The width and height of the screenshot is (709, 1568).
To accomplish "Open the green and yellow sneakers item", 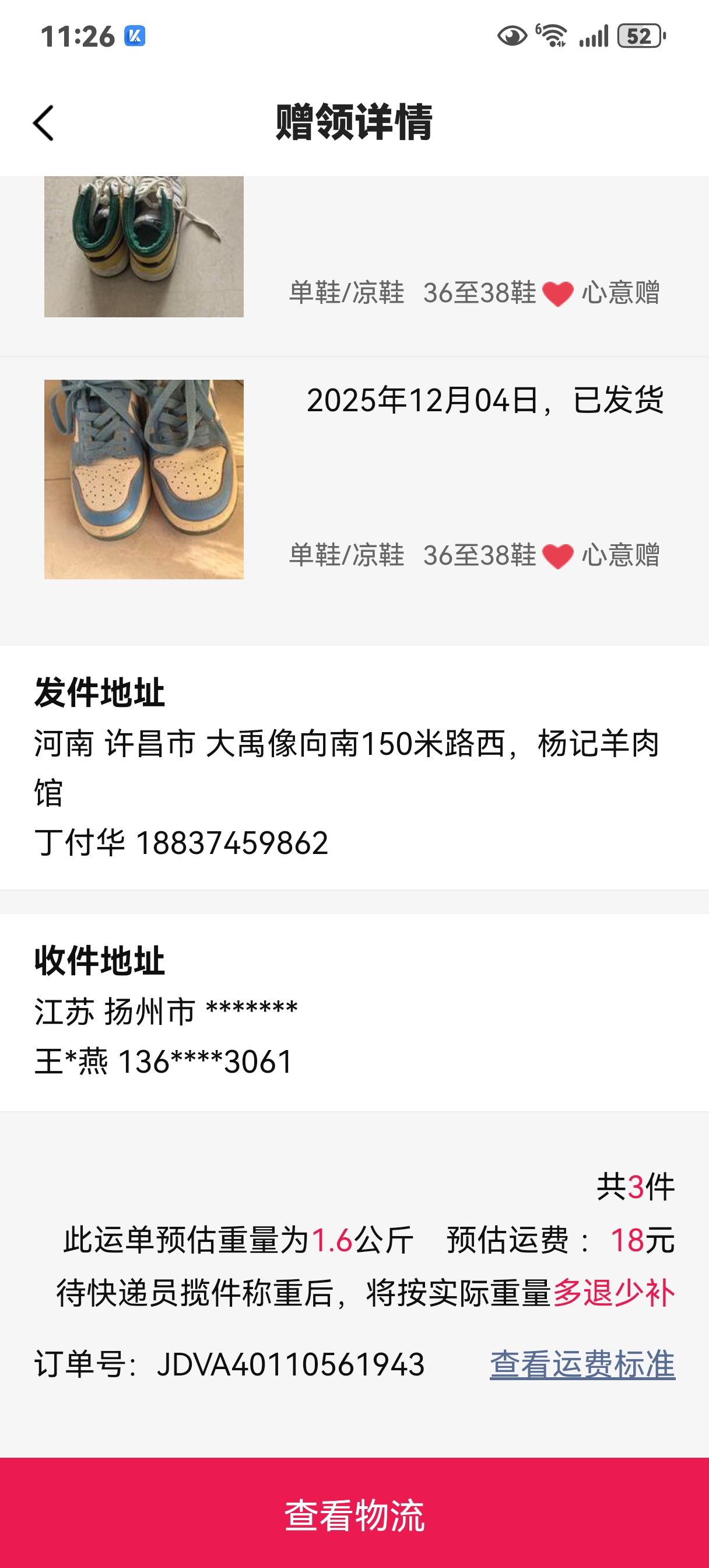I will 144,247.
